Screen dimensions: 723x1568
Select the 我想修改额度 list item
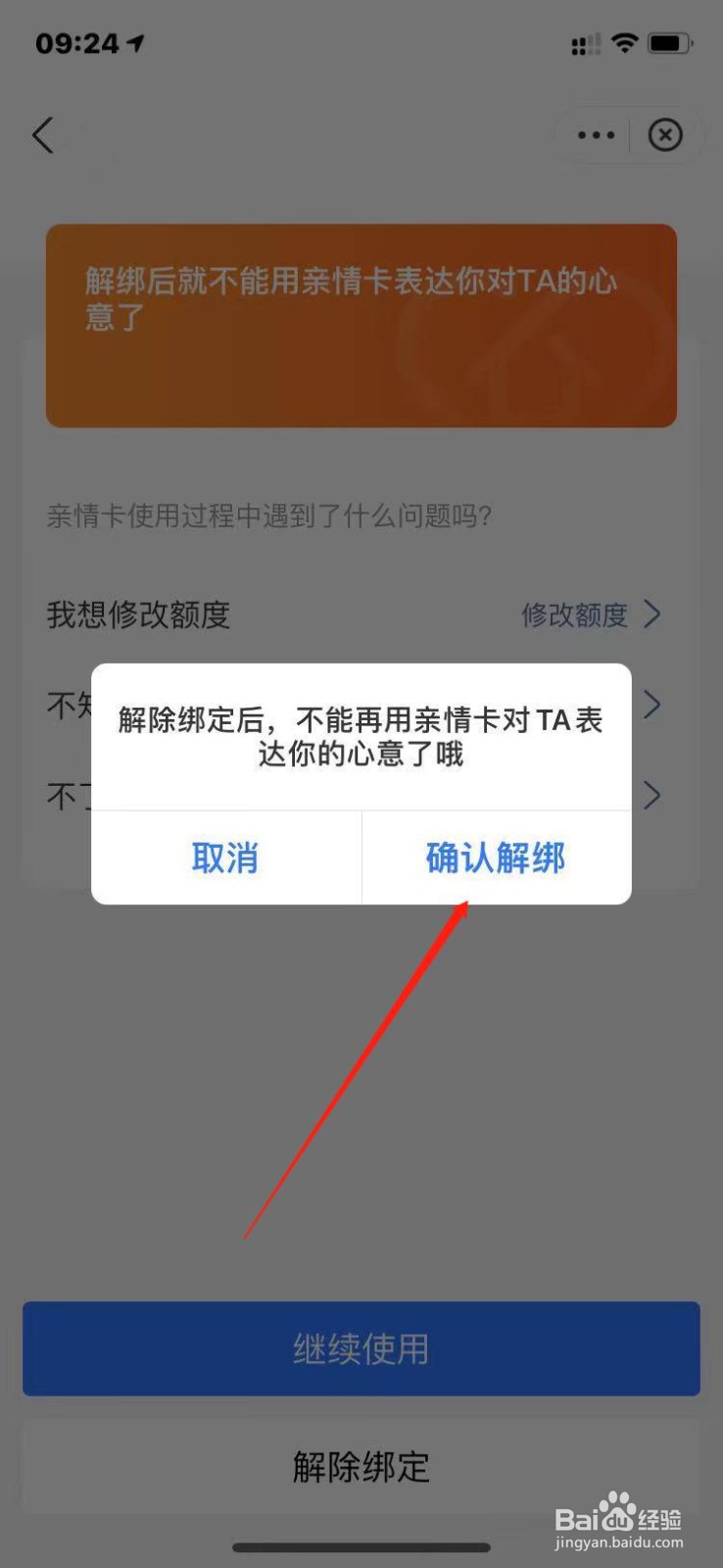click(x=139, y=614)
